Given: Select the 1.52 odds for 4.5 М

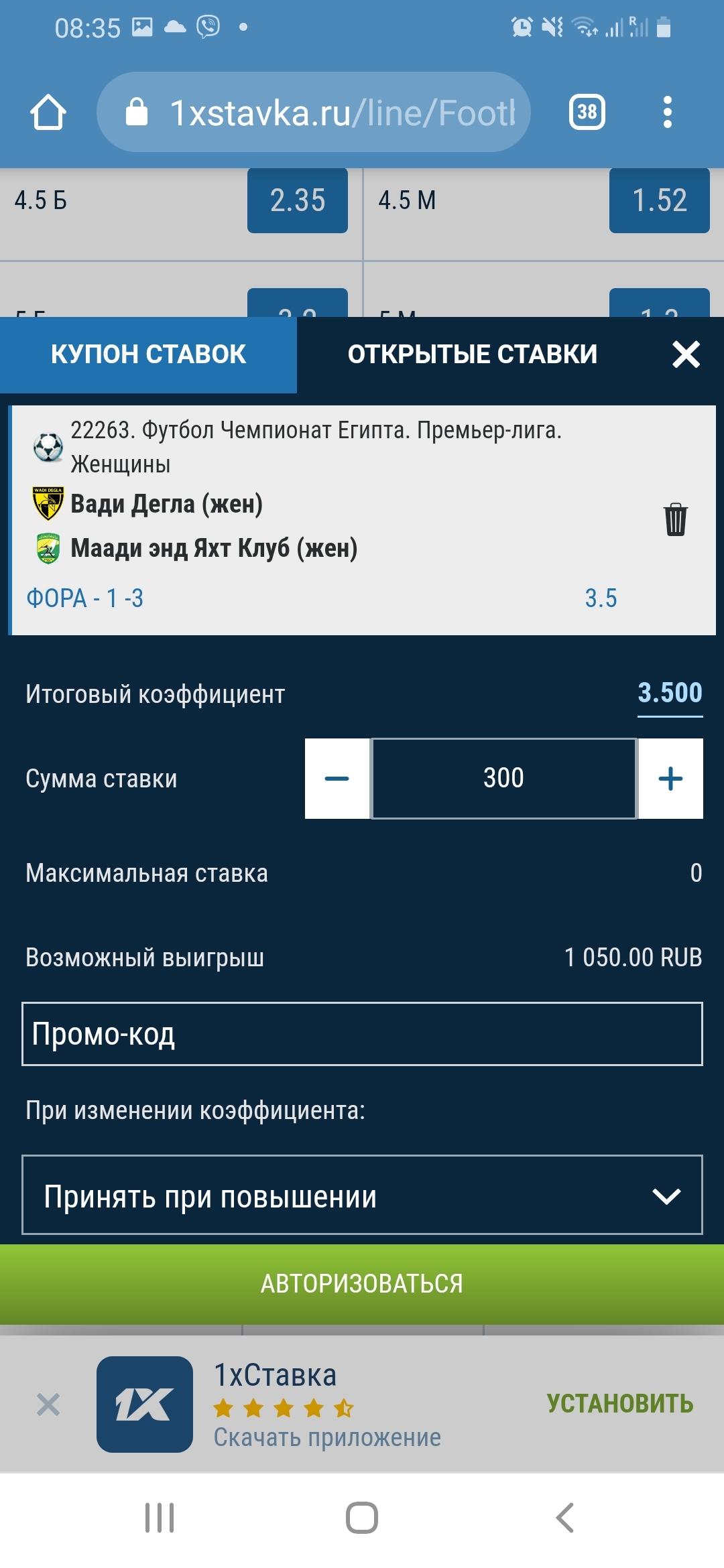Looking at the screenshot, I should (660, 200).
